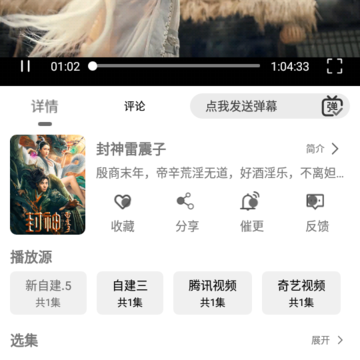Share the movie via 分享
This screenshot has width=360, height=360.
click(x=187, y=213)
